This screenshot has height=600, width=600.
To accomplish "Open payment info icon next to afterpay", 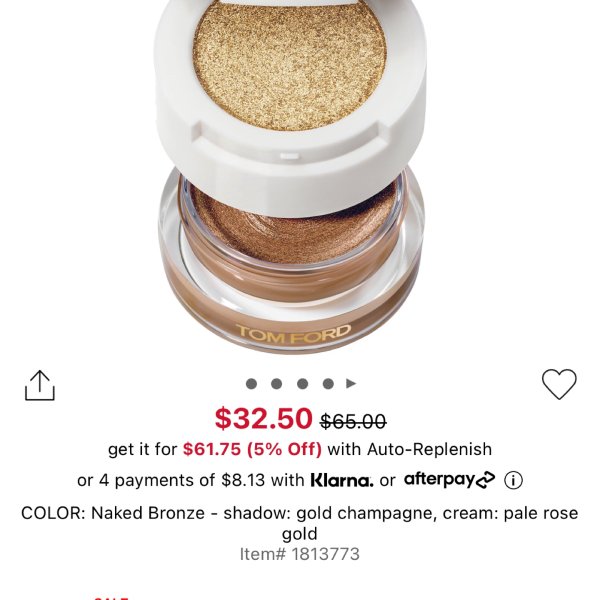I will pos(514,480).
